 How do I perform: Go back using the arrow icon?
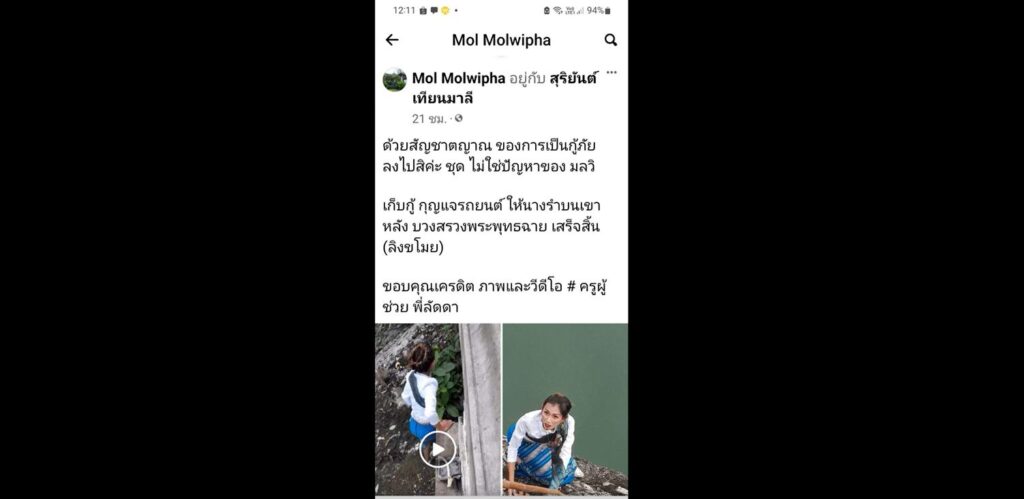click(392, 40)
